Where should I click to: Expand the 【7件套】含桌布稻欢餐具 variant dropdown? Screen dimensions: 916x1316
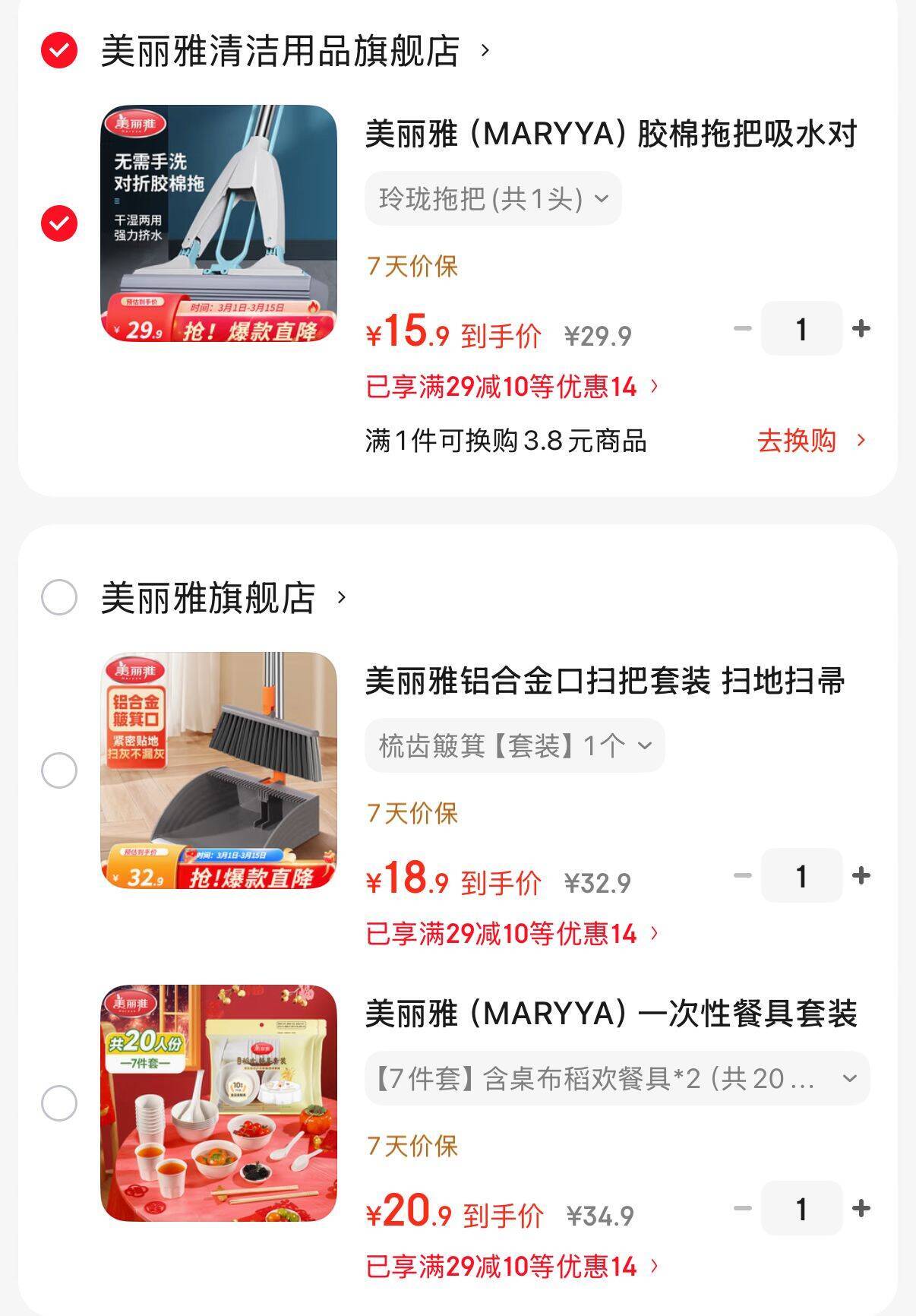pyautogui.click(x=617, y=1078)
